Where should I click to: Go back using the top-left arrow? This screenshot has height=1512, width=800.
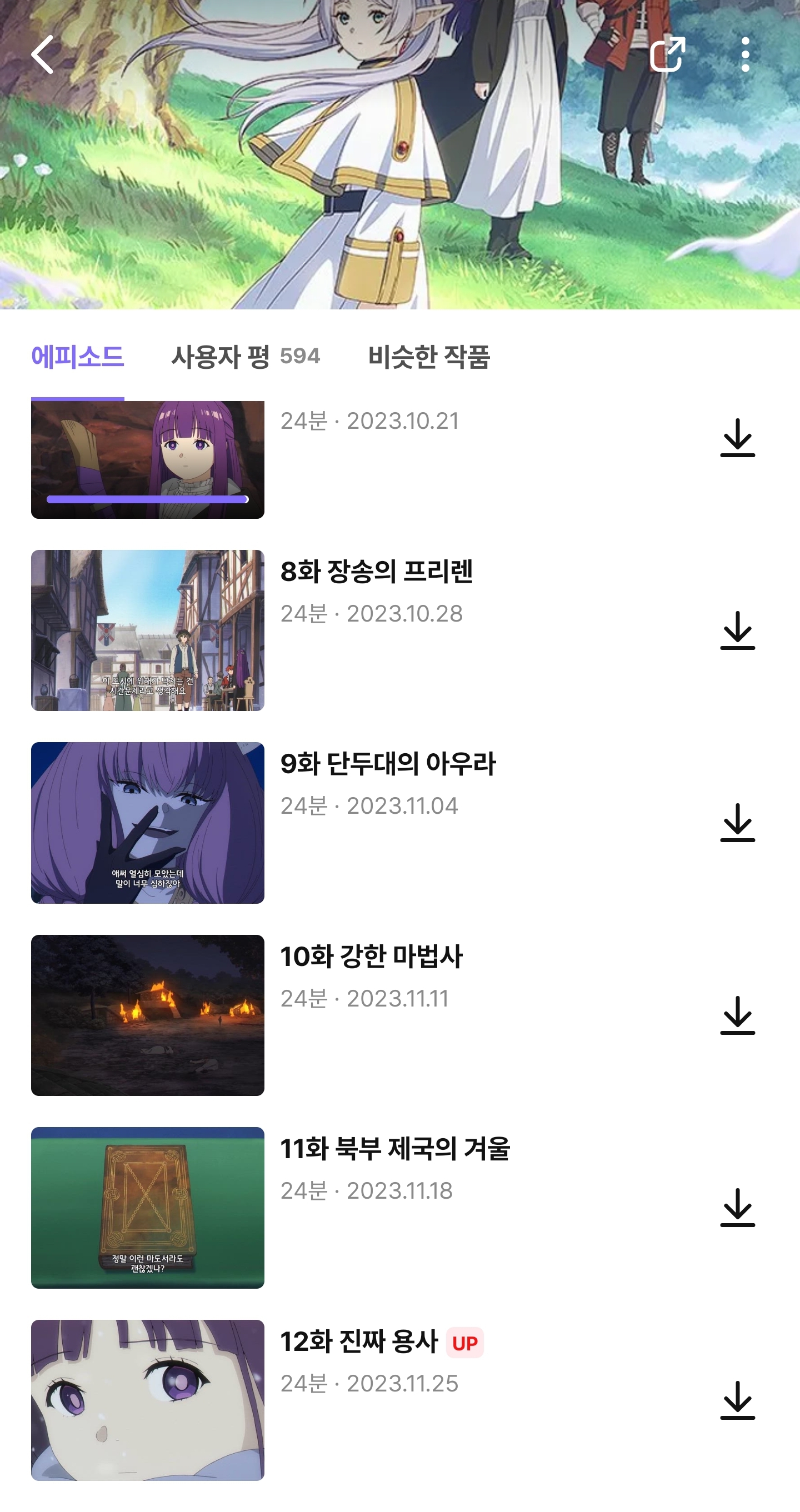click(42, 54)
